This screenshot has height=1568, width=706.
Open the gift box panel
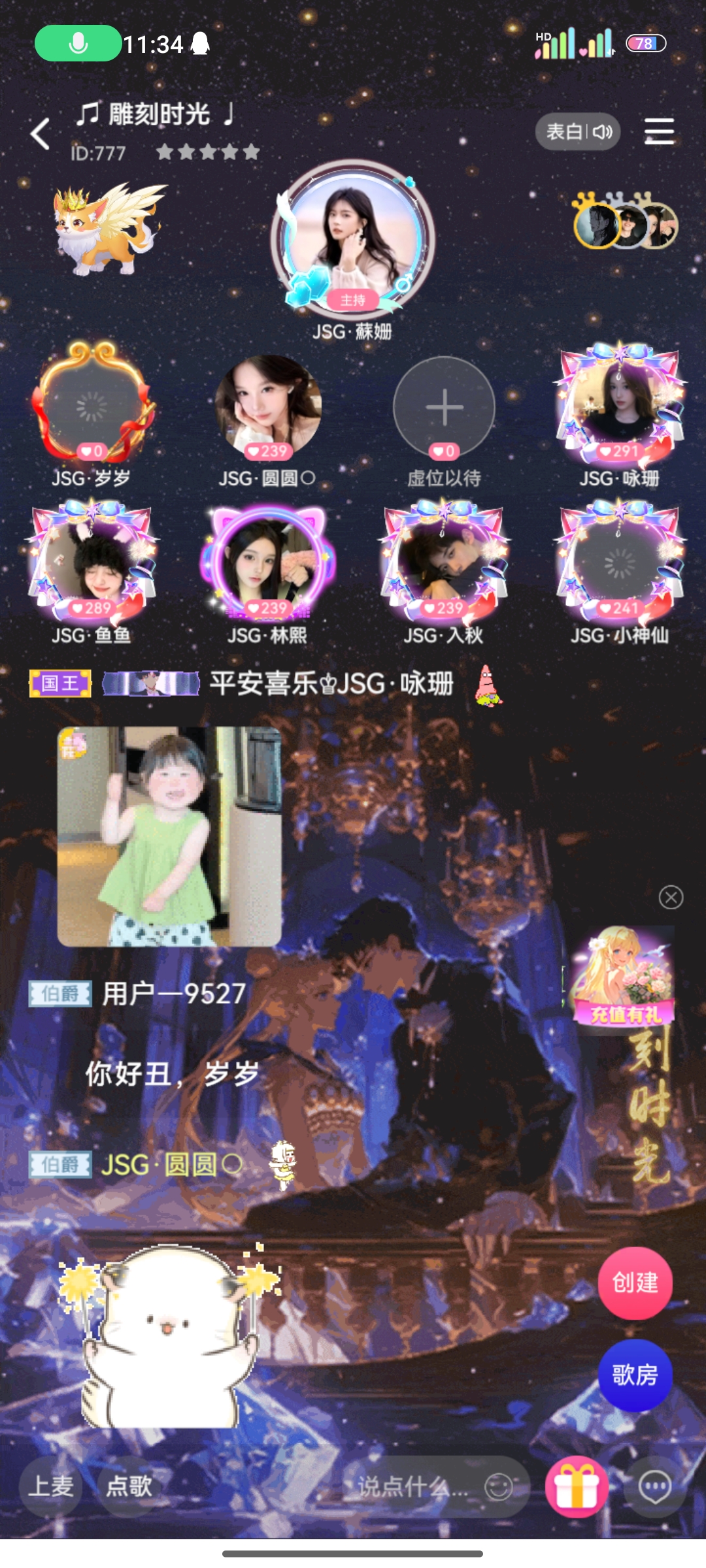577,1487
